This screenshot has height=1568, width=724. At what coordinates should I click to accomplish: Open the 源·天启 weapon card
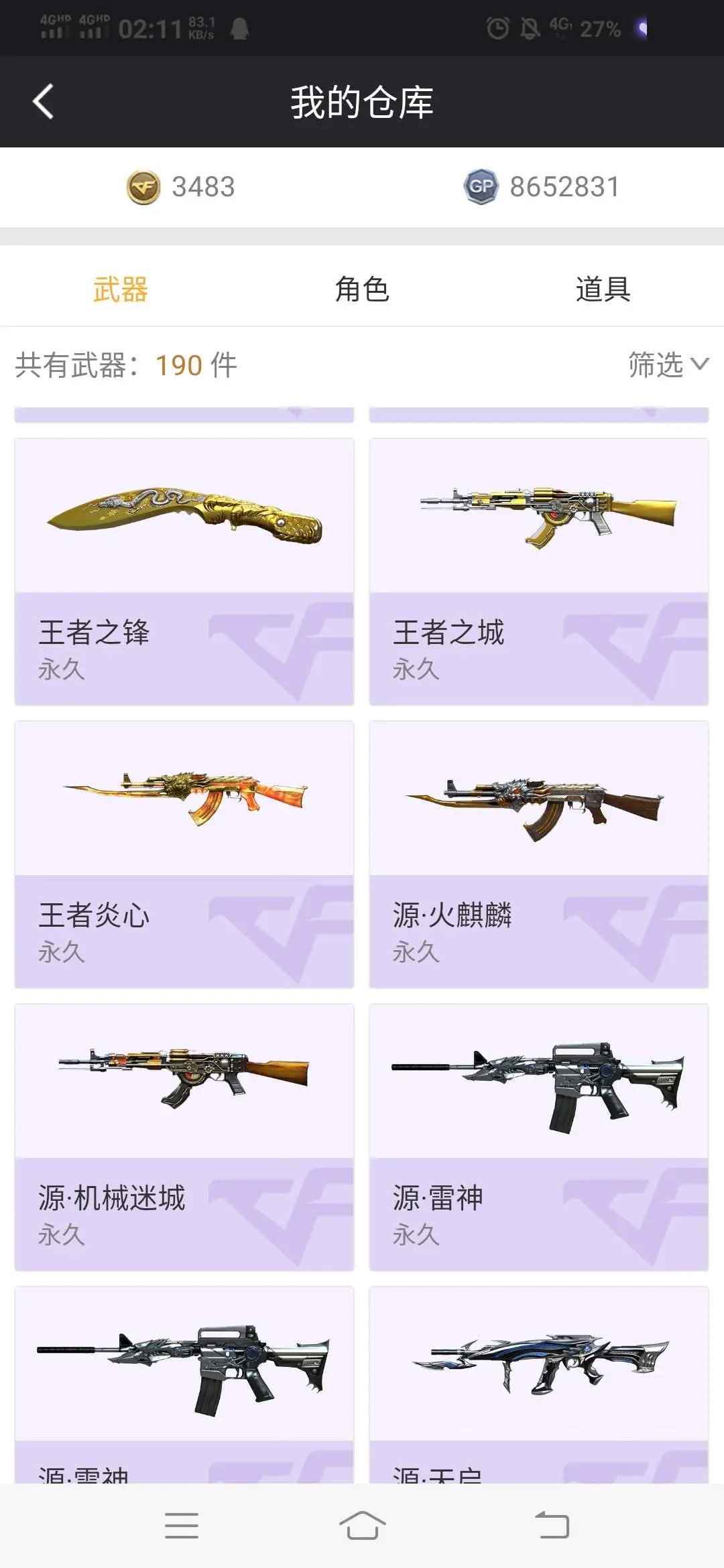(539, 1384)
